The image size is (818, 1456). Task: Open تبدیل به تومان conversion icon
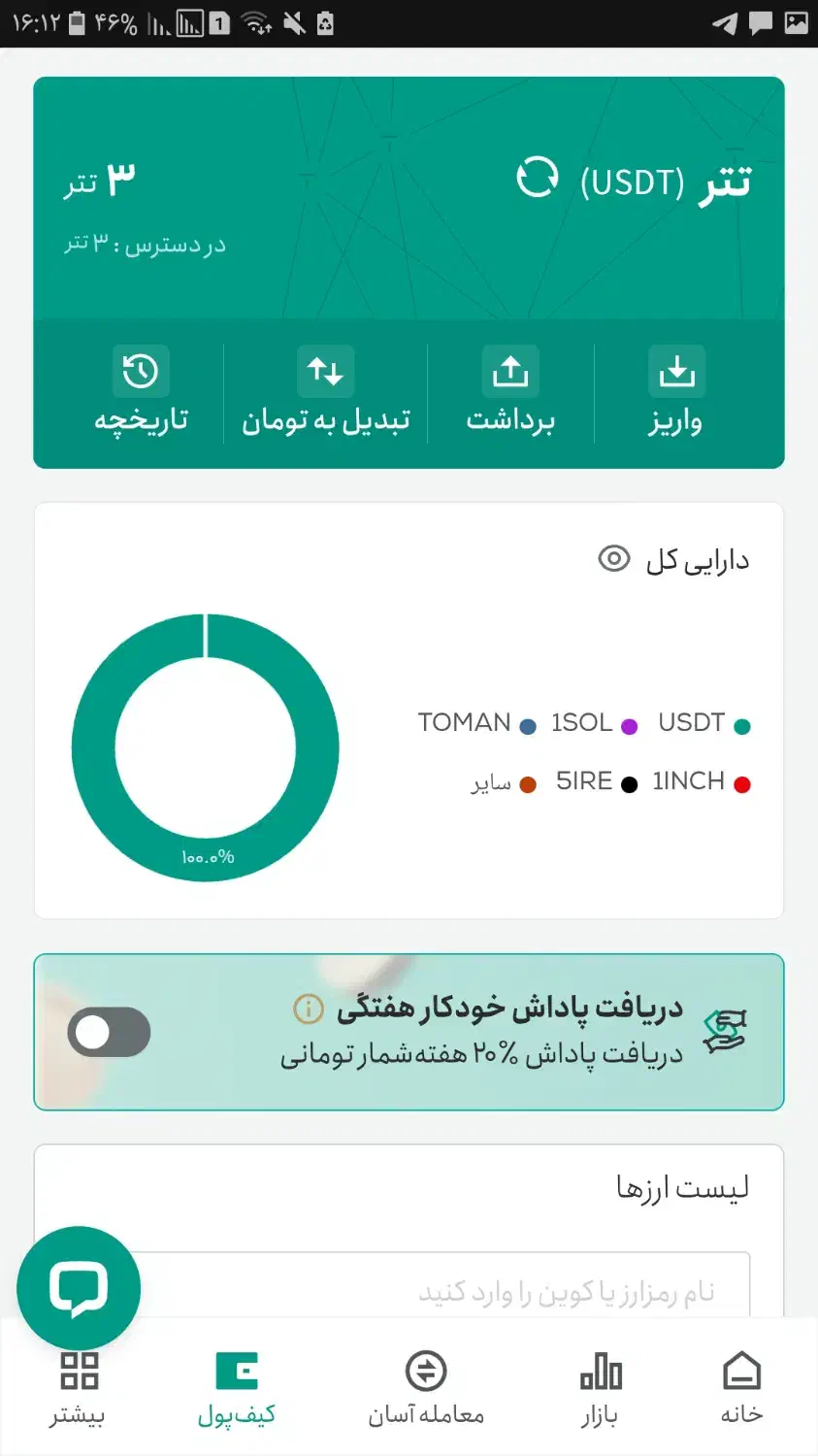coord(325,370)
